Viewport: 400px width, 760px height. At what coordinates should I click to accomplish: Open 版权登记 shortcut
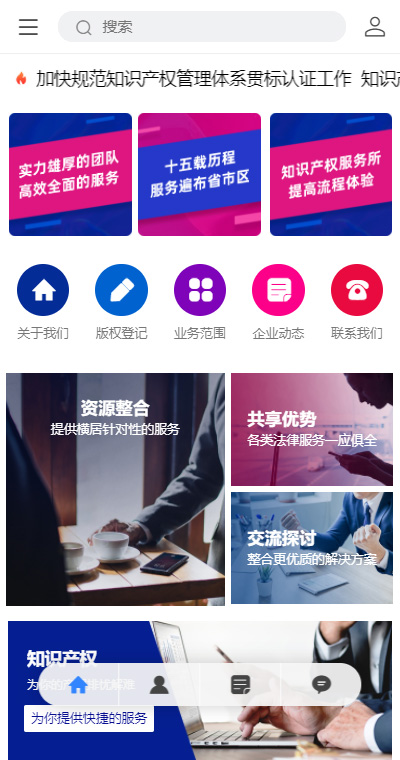point(121,302)
